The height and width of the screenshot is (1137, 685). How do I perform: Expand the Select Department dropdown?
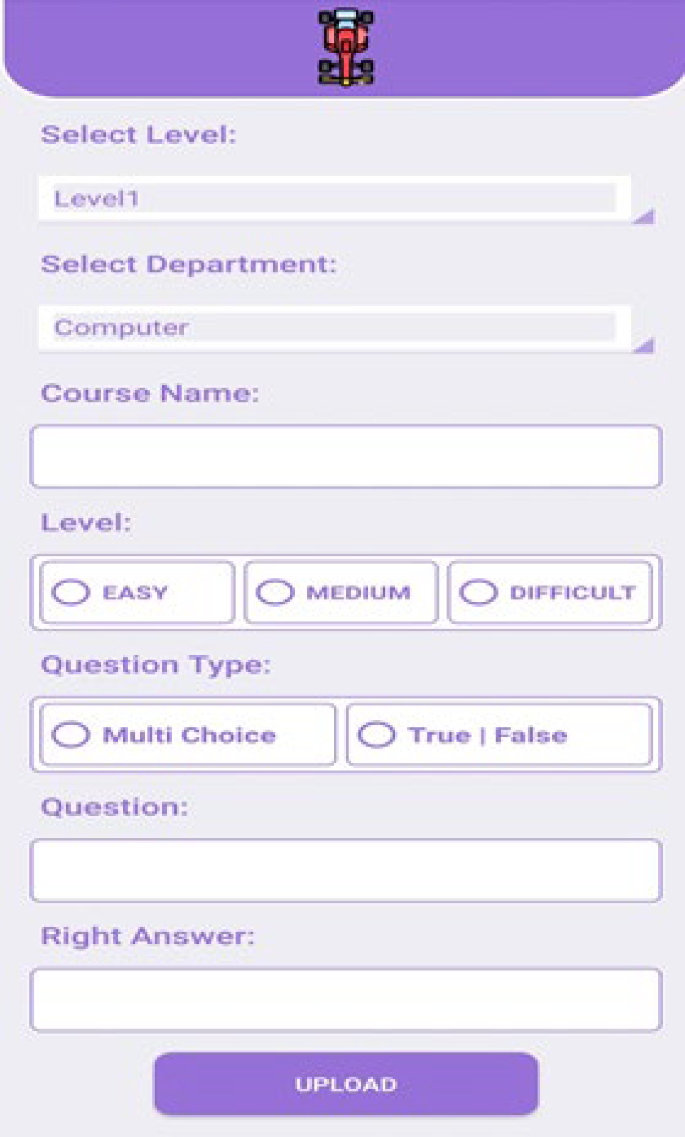[335, 327]
